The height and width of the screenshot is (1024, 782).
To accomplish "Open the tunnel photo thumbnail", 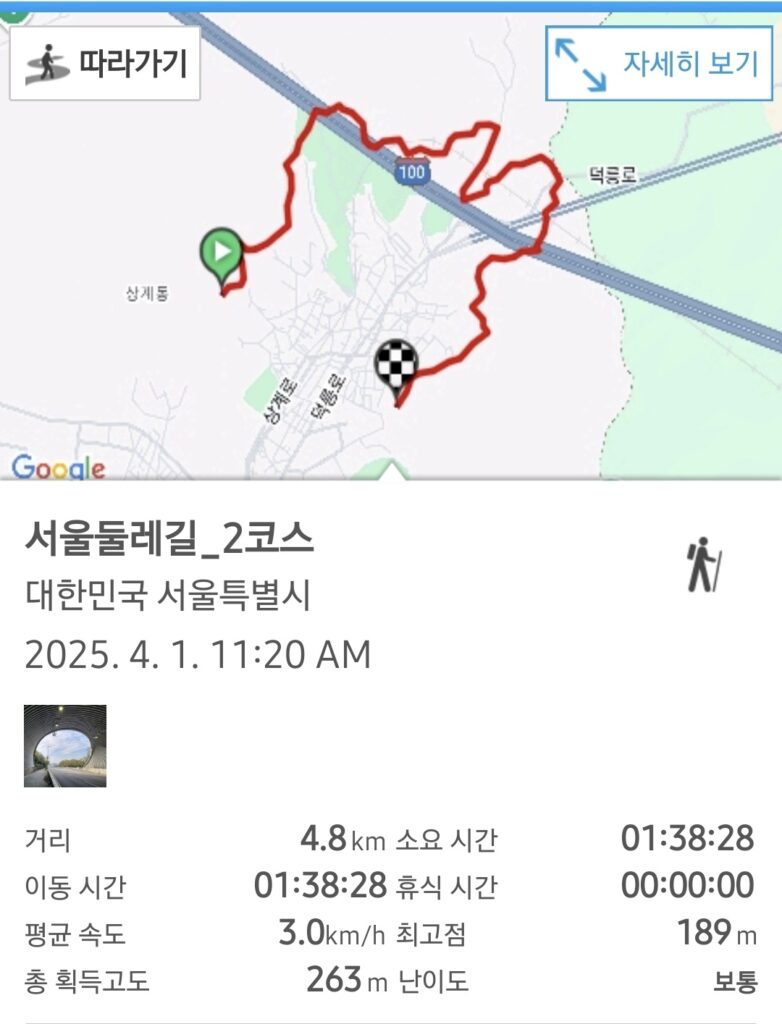I will (65, 746).
